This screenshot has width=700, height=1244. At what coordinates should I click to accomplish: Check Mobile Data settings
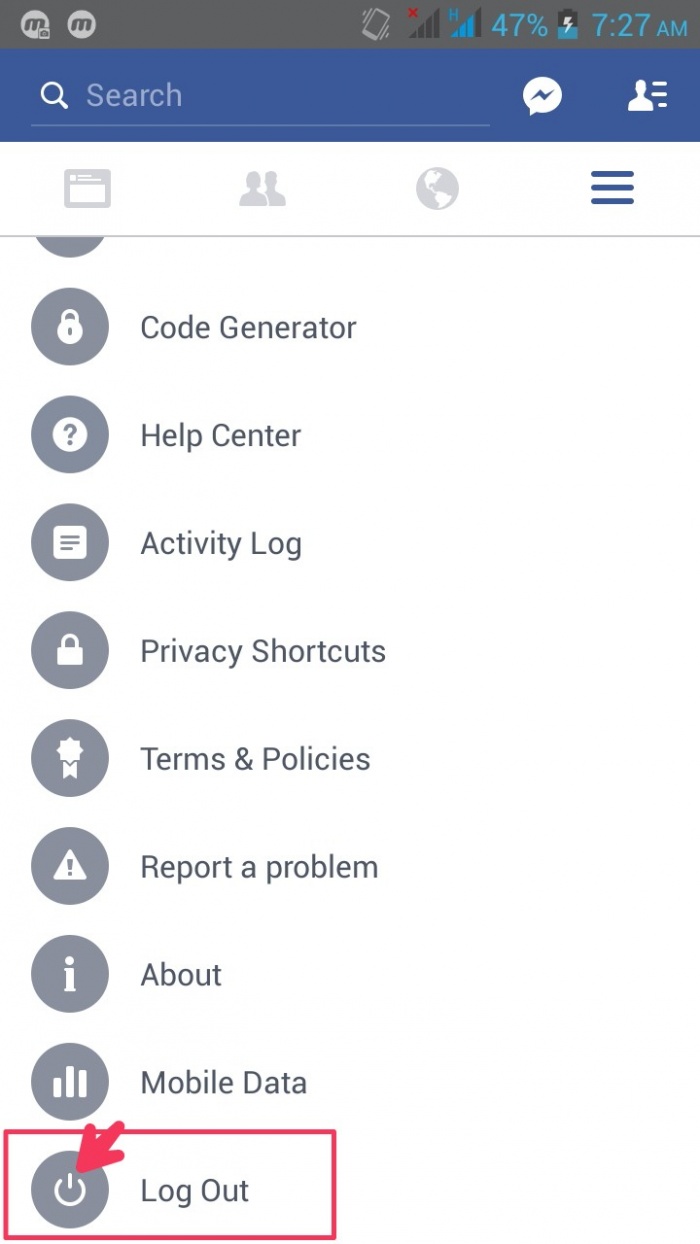pyautogui.click(x=223, y=1083)
